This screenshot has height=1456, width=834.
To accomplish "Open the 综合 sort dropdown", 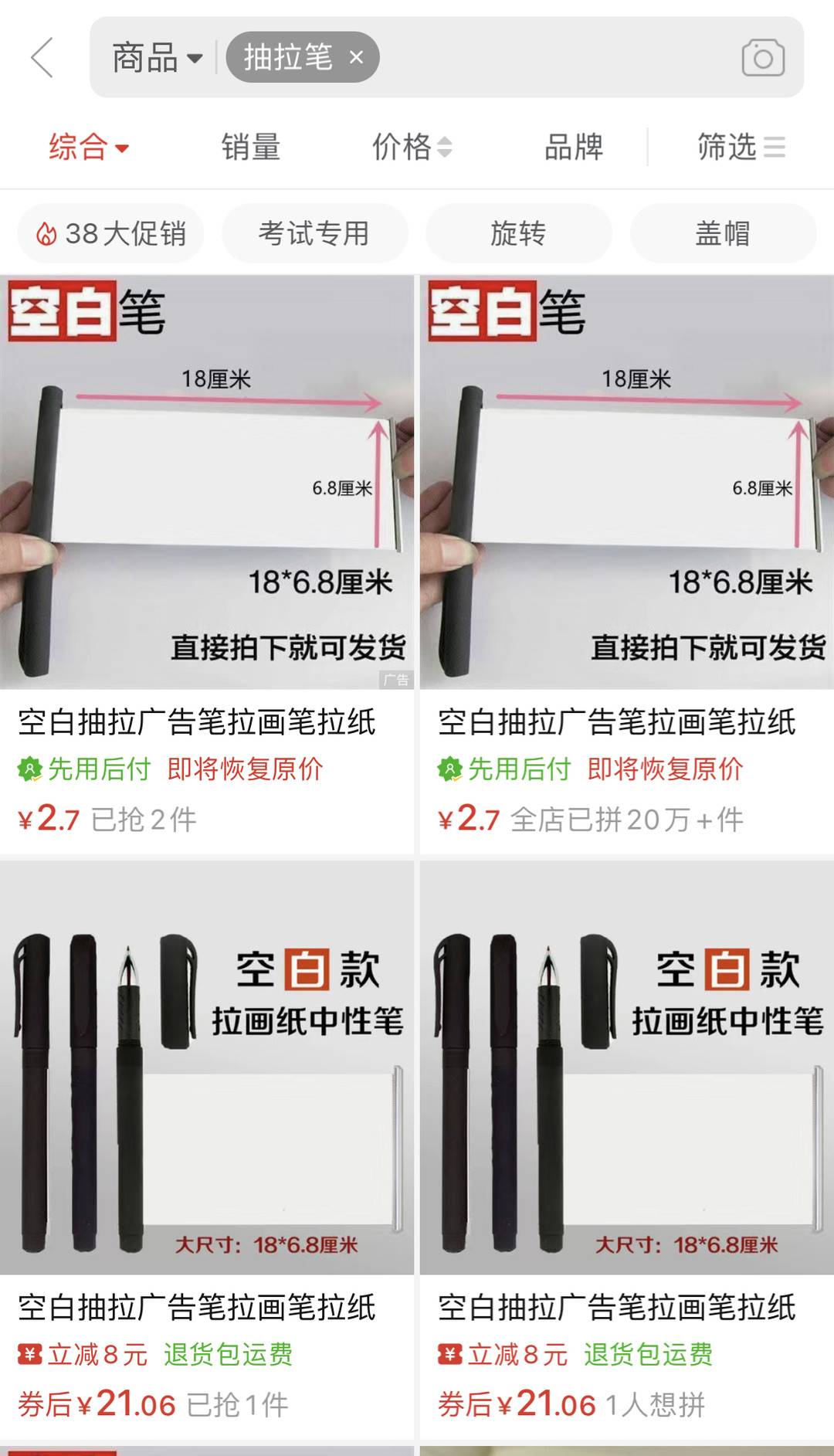I will pos(88,147).
